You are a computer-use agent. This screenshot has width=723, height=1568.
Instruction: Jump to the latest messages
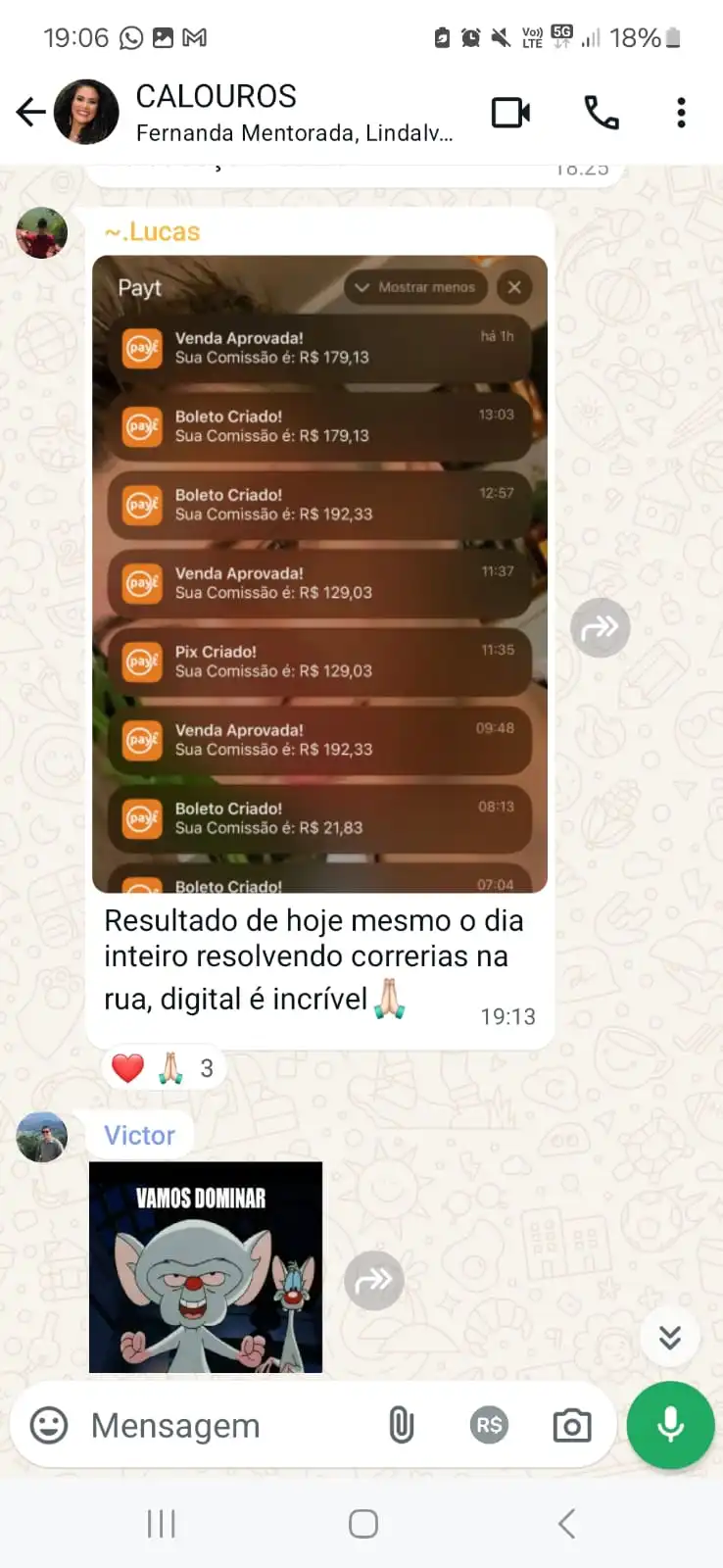click(670, 1337)
